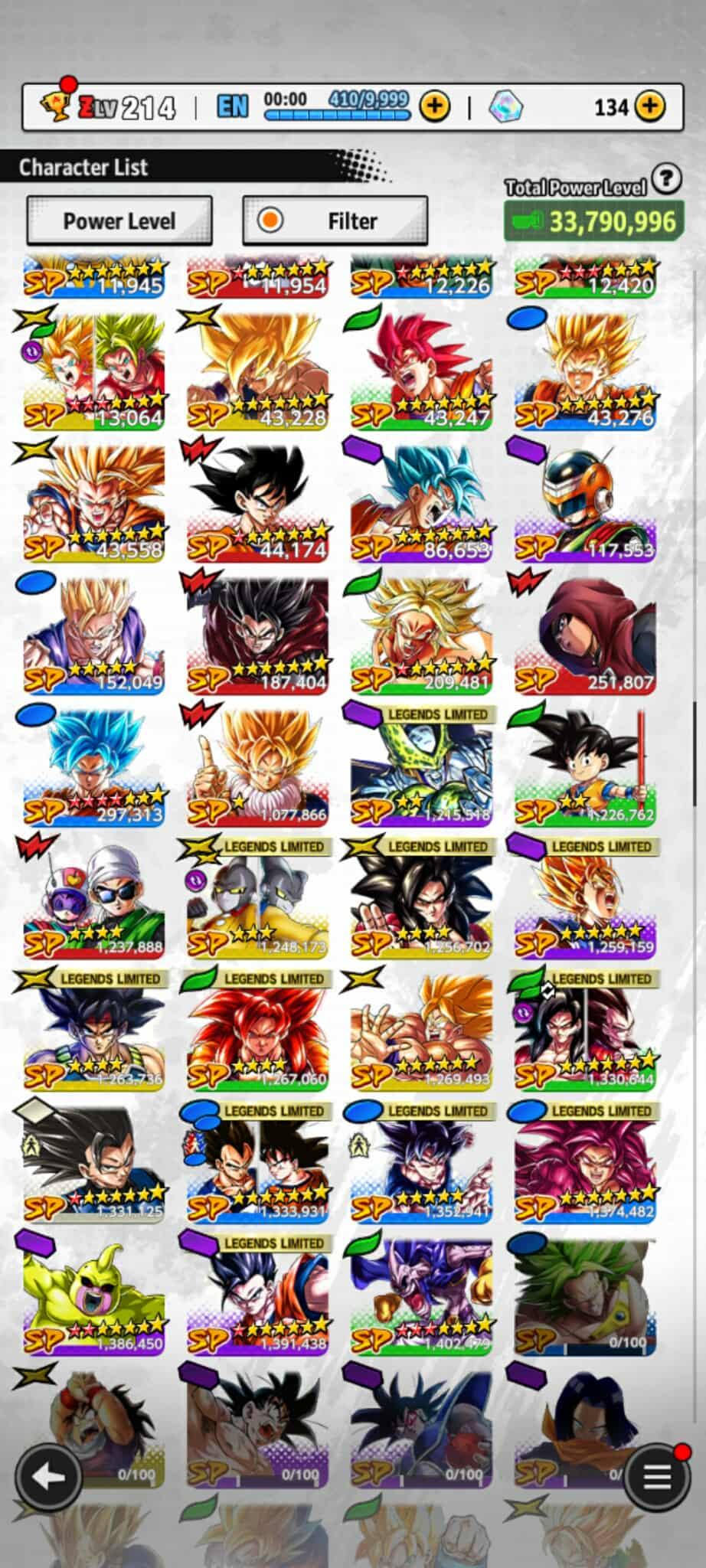The height and width of the screenshot is (1568, 706).
Task: Tap the plus button to refill energy
Action: point(435,106)
